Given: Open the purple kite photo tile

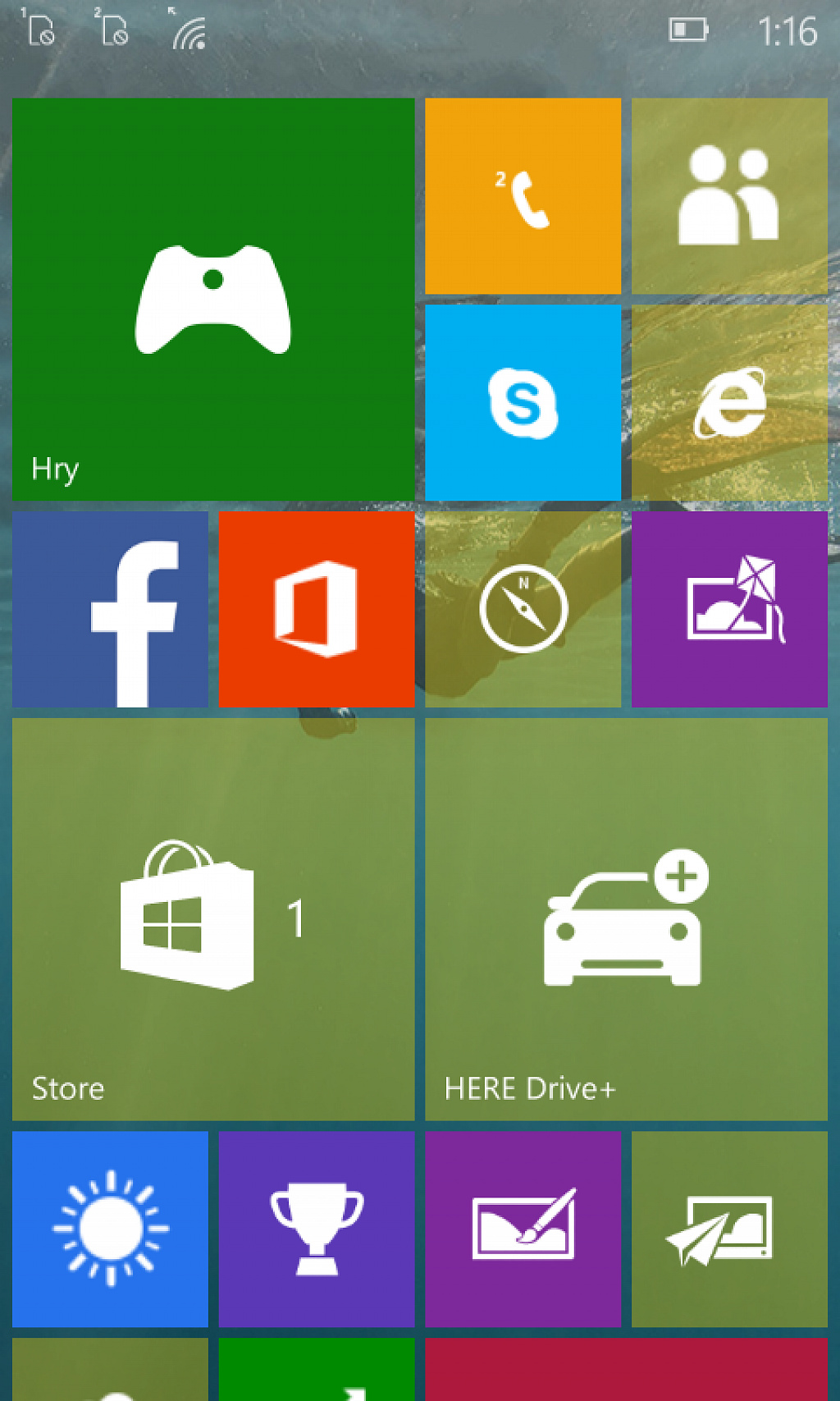Looking at the screenshot, I should click(729, 609).
